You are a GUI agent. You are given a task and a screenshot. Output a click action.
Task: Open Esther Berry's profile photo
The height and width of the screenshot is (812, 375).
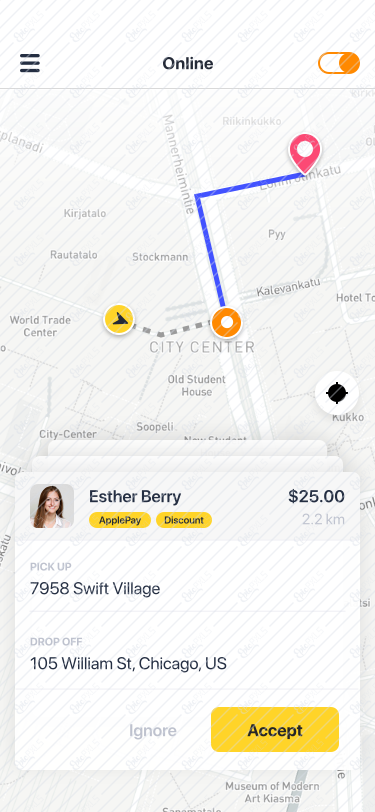click(52, 506)
